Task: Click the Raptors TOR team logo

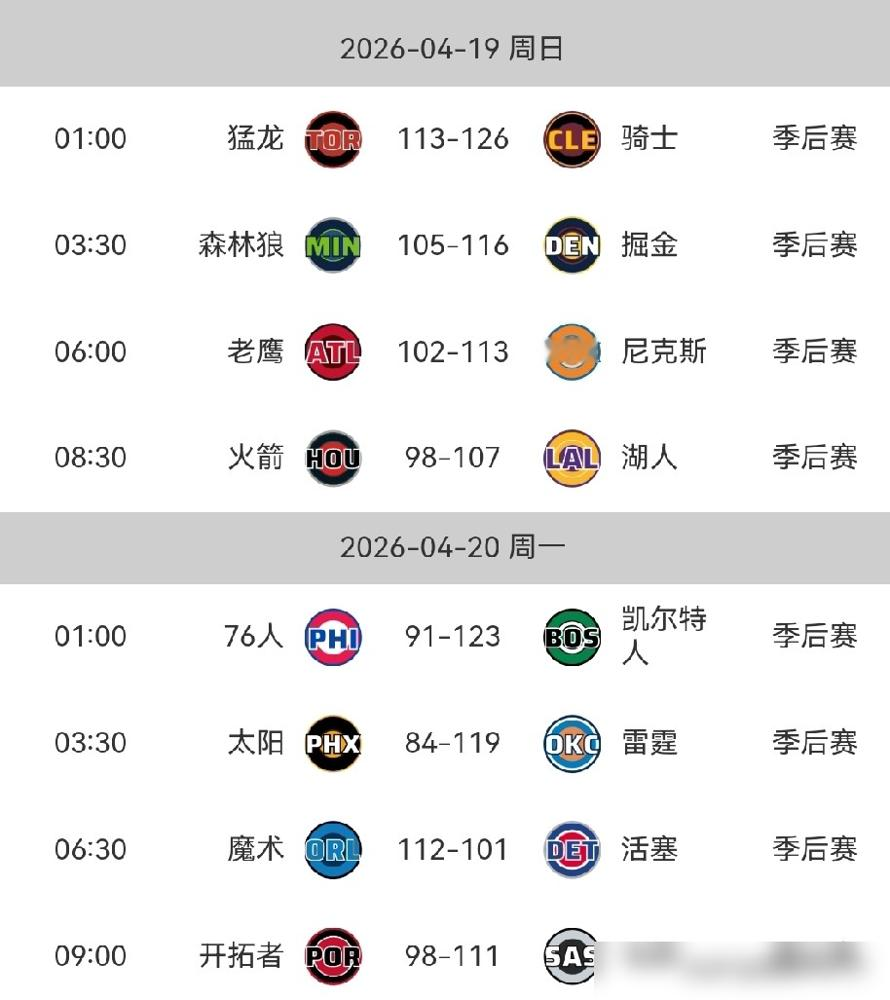Action: 332,139
